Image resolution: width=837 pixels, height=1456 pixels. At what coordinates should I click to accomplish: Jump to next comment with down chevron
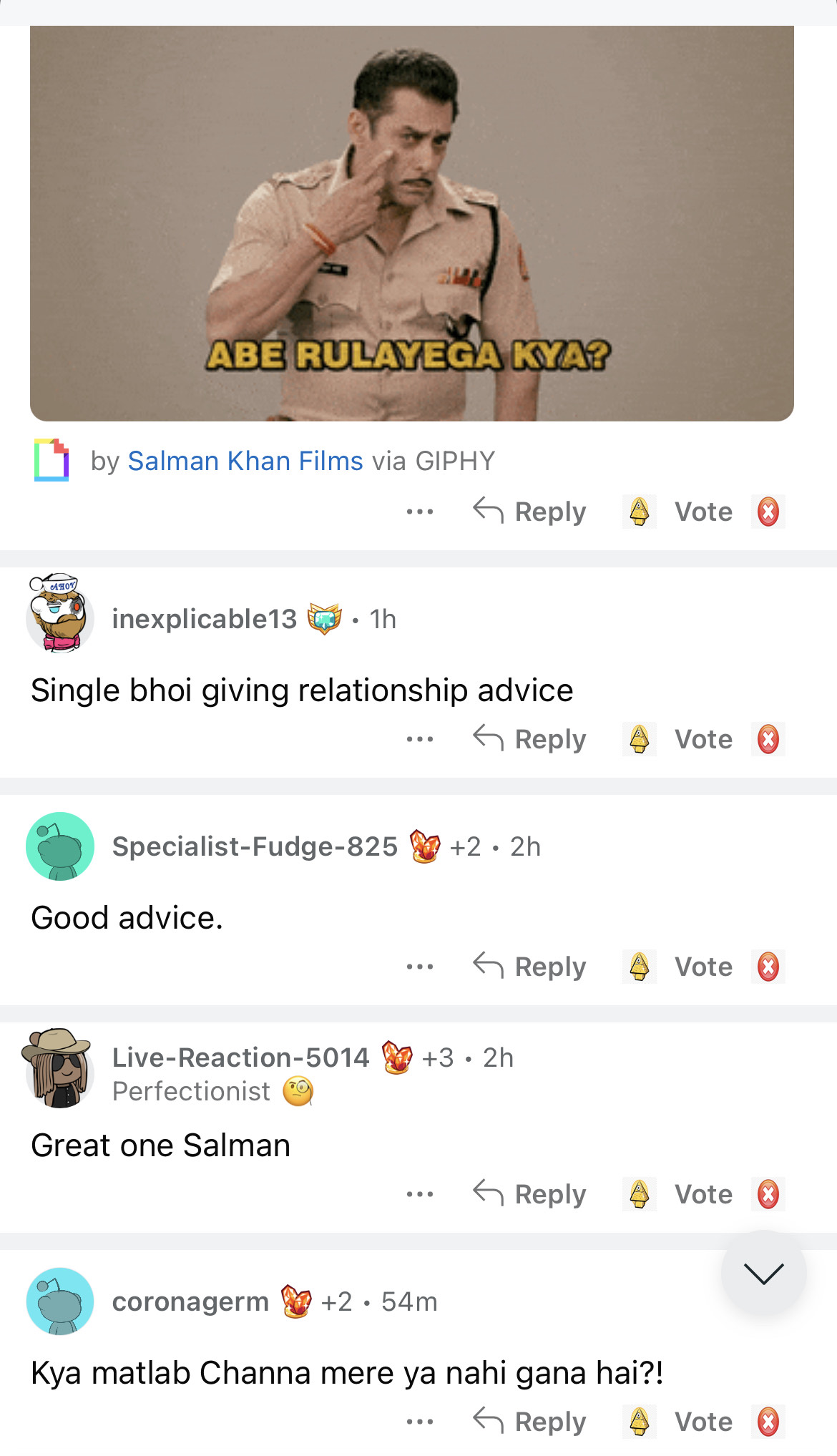tap(763, 1273)
